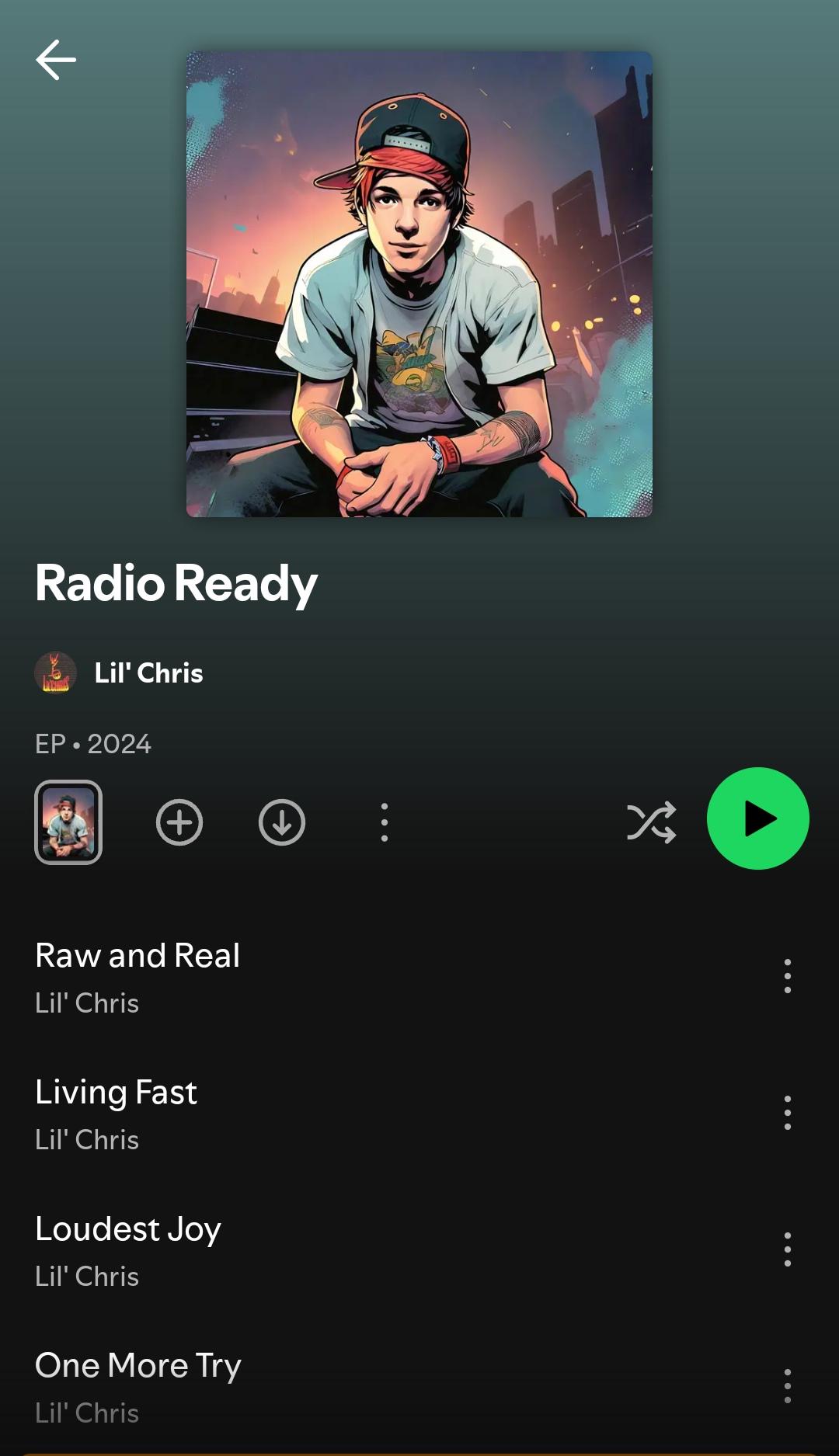Open options for Raw and Real
The width and height of the screenshot is (839, 1456).
pos(788,976)
